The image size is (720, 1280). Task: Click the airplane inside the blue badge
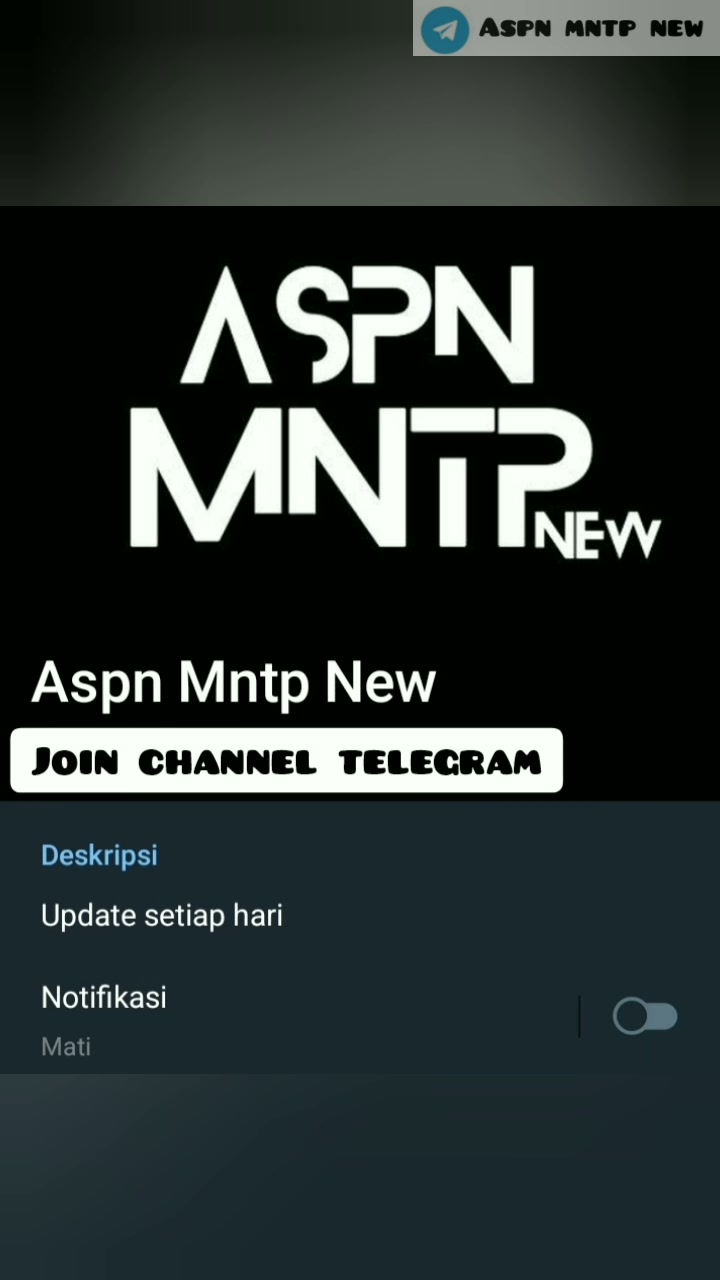[x=445, y=28]
